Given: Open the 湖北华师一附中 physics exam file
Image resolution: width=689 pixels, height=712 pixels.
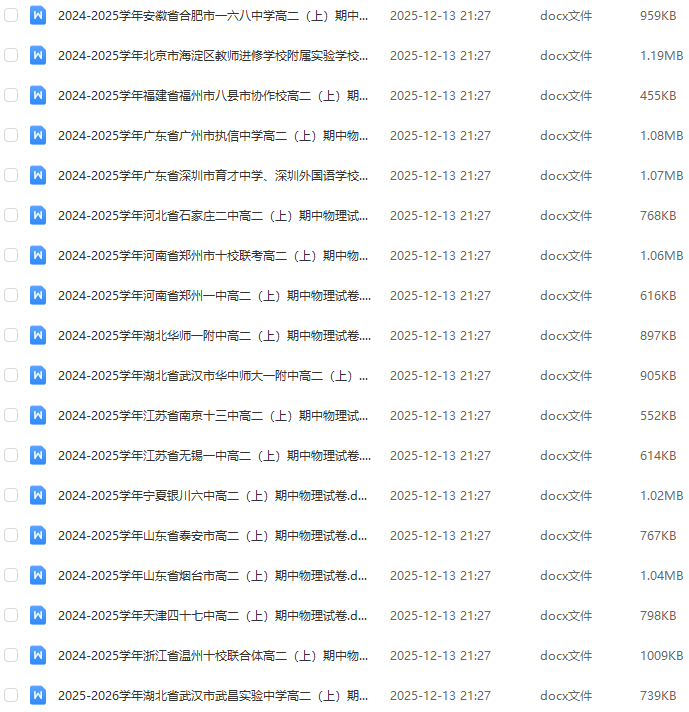Looking at the screenshot, I should [x=212, y=335].
